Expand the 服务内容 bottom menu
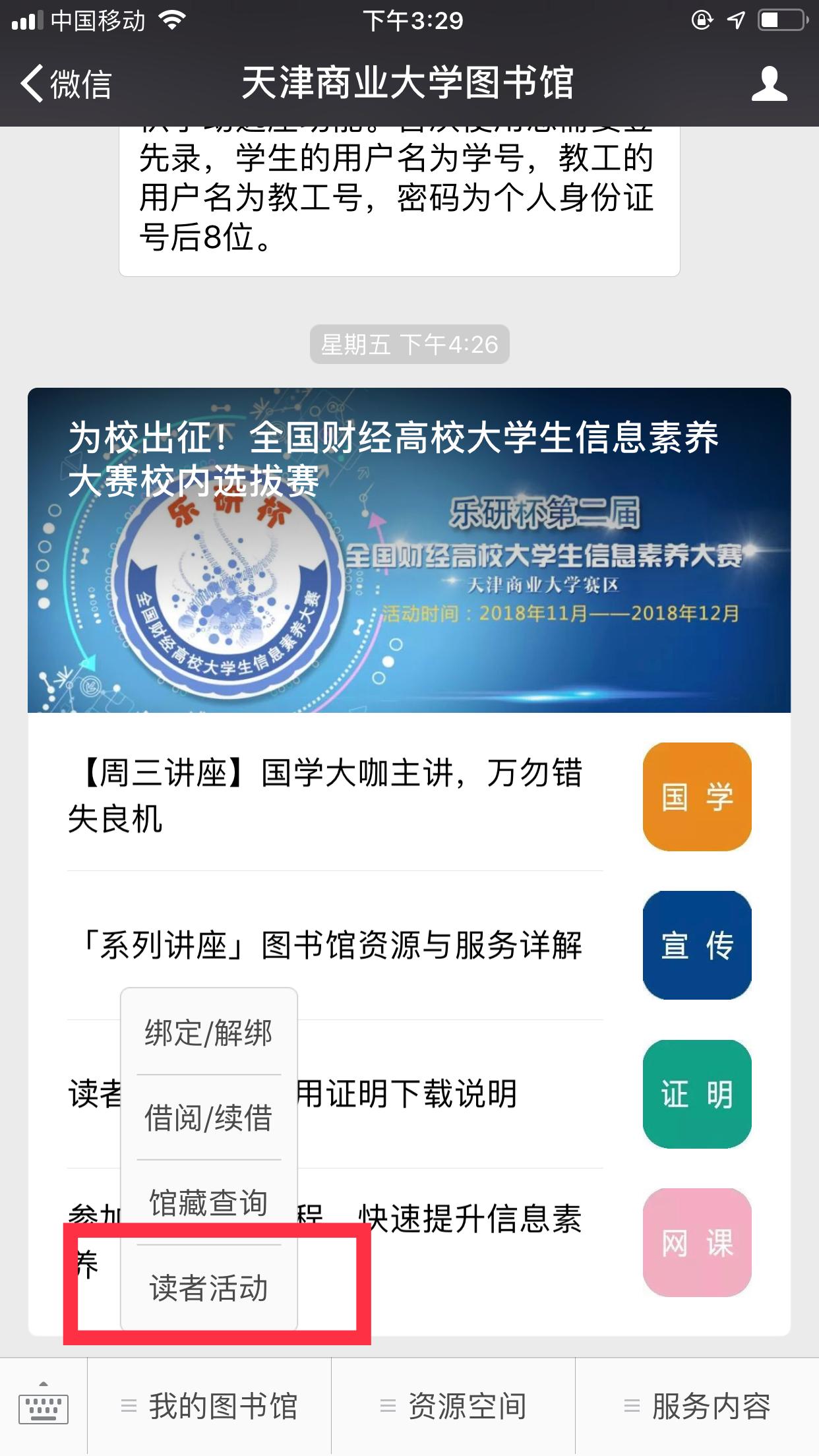The image size is (819, 1456). 698,1407
